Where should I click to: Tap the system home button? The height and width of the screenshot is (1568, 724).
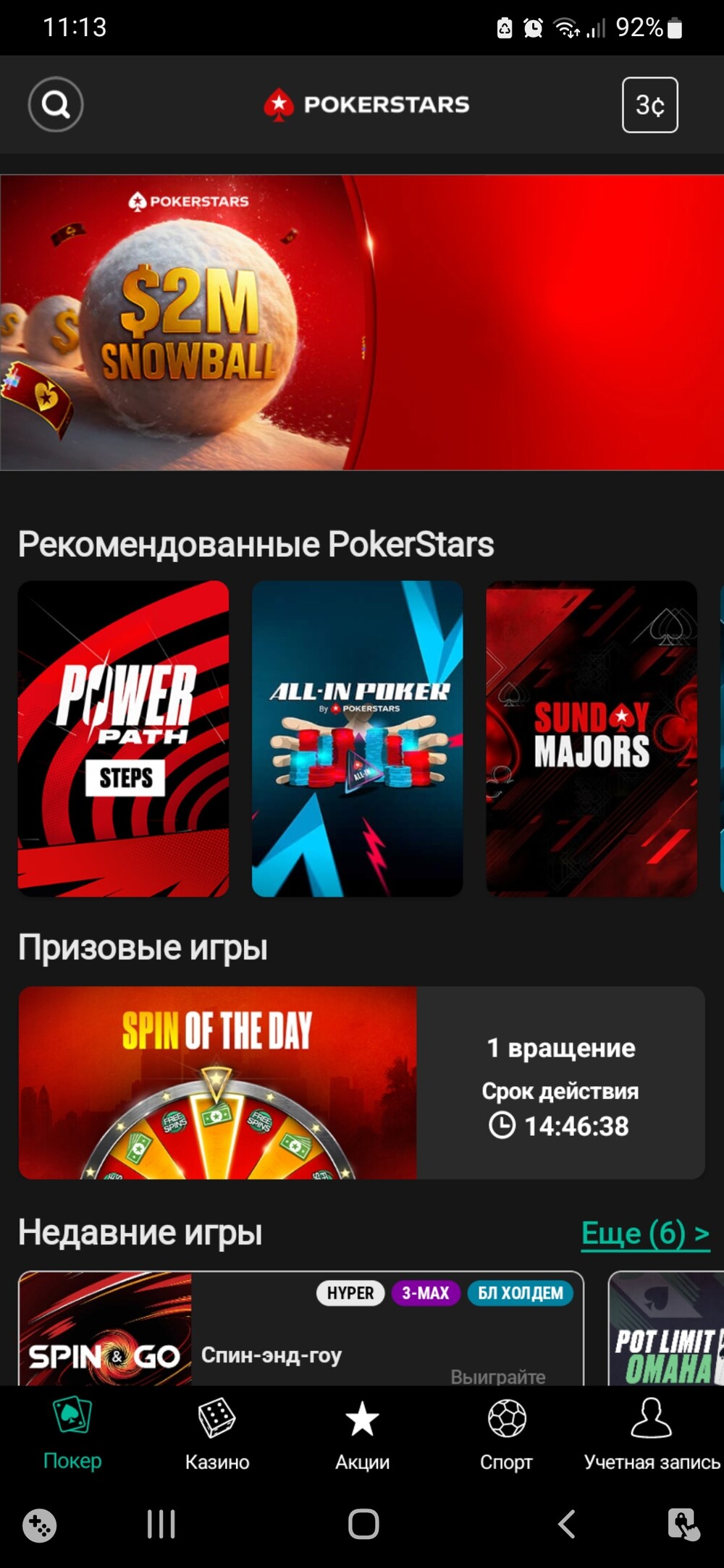pyautogui.click(x=363, y=1525)
